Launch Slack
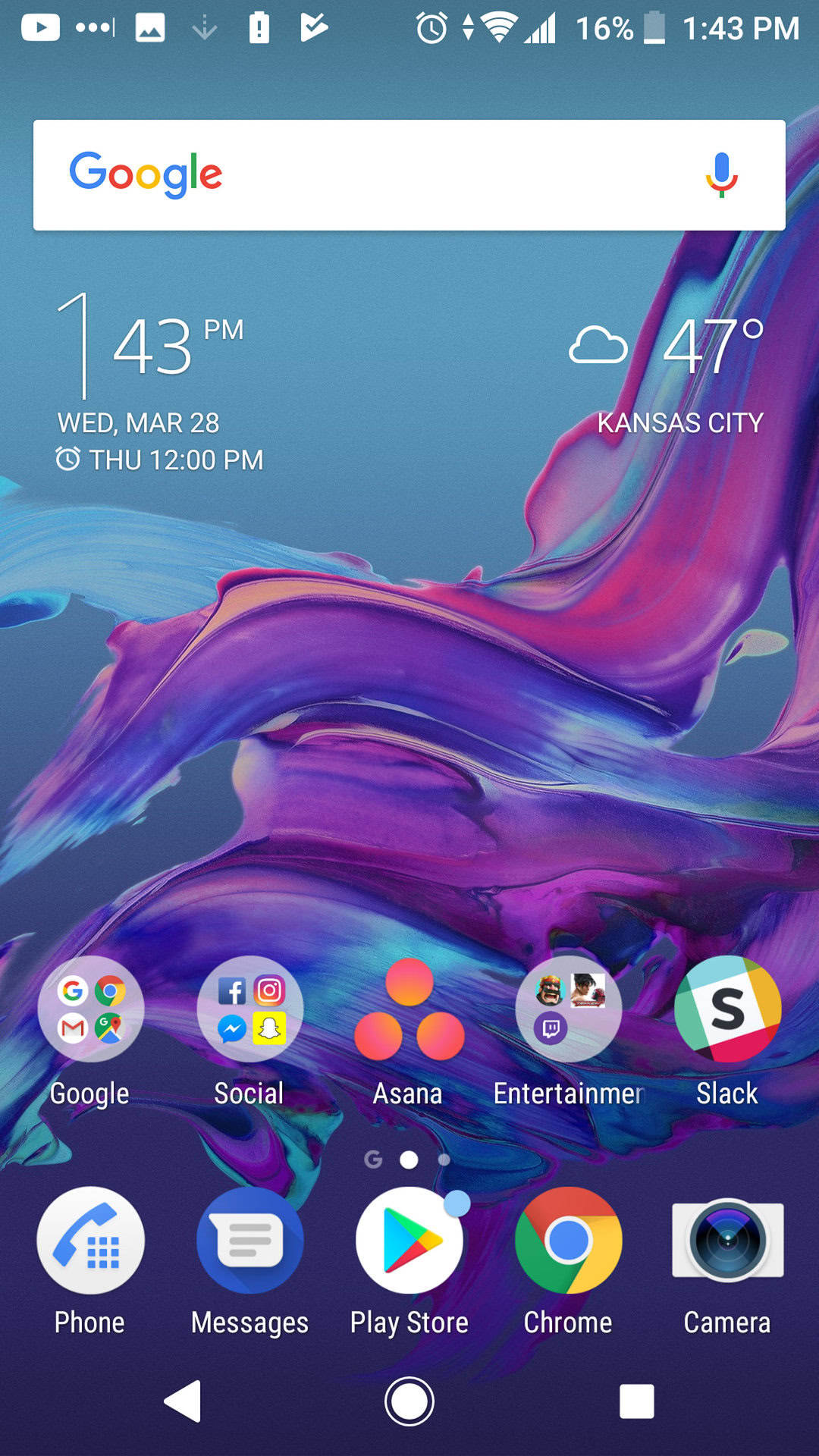Viewport: 819px width, 1456px height. (x=728, y=1010)
